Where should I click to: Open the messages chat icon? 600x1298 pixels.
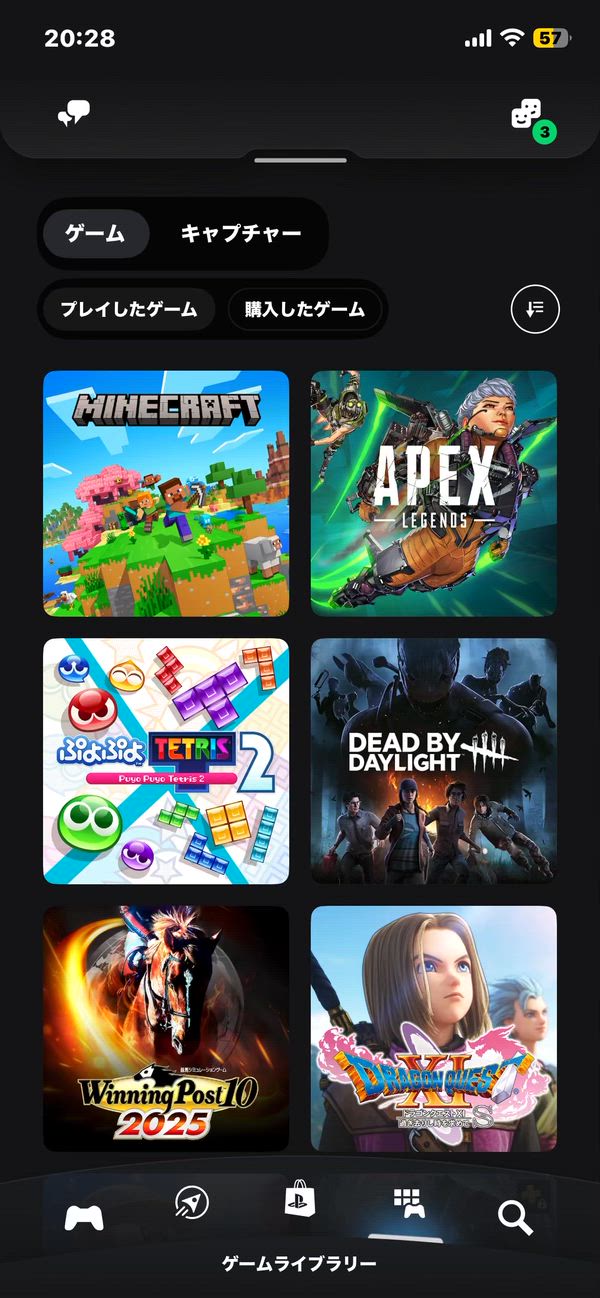click(73, 115)
